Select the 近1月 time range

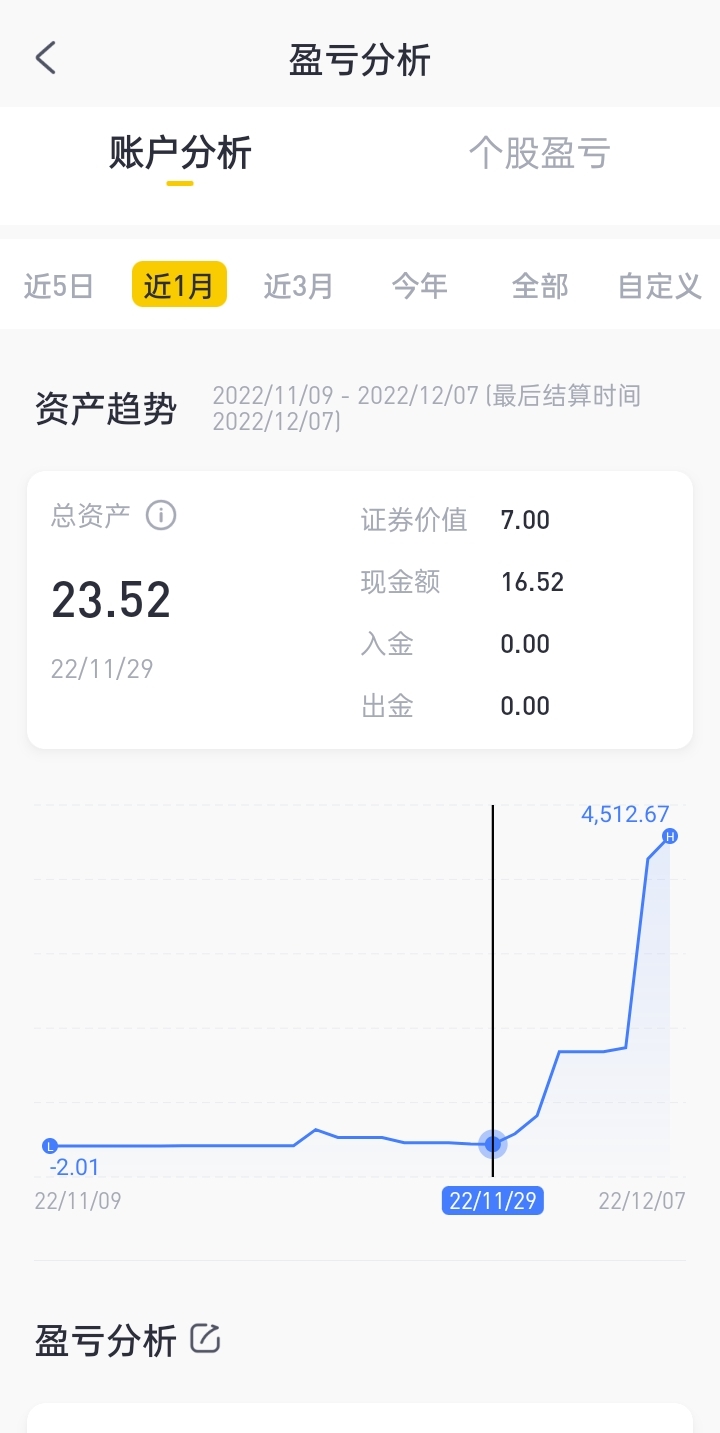pyautogui.click(x=179, y=285)
